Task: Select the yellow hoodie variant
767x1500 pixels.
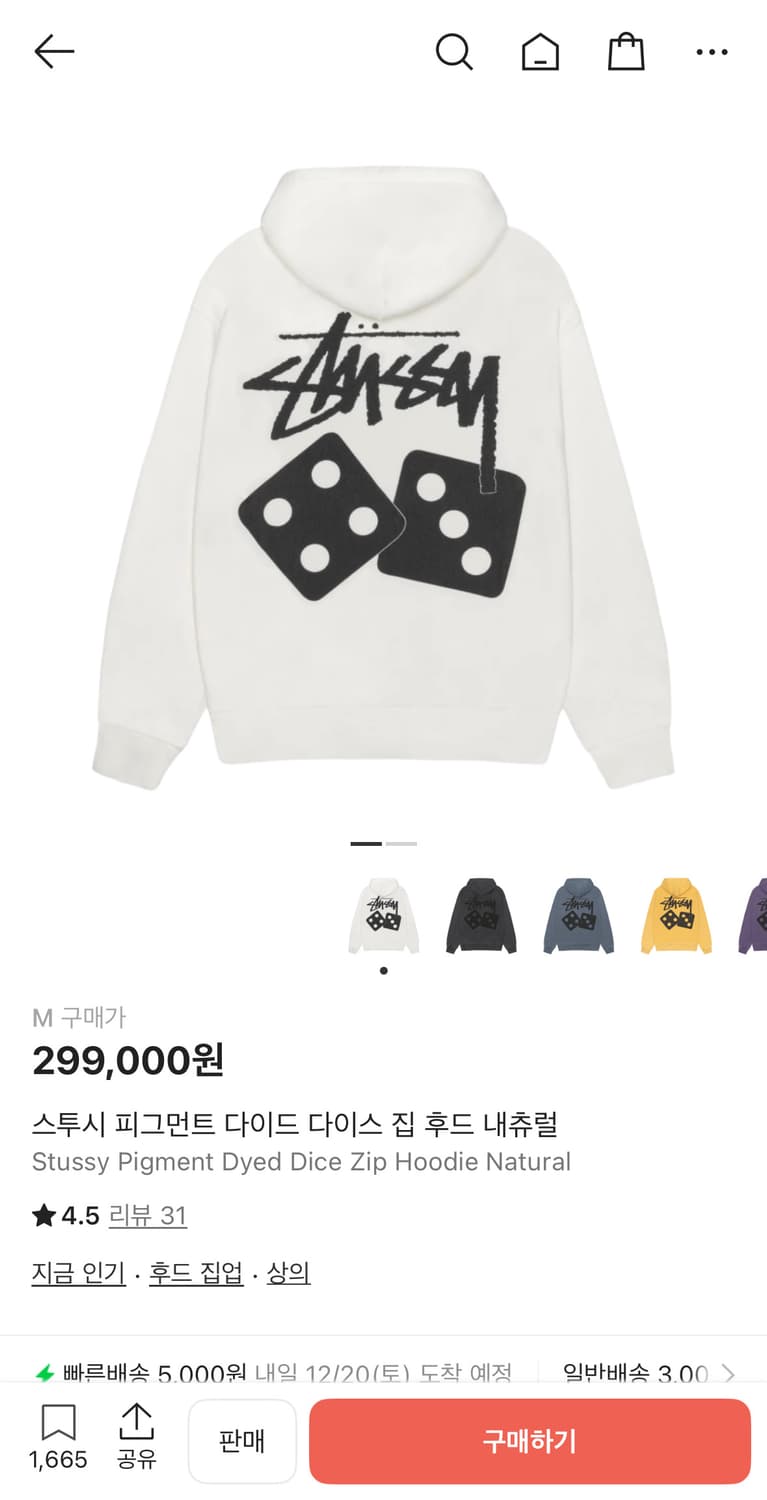Action: [676, 915]
